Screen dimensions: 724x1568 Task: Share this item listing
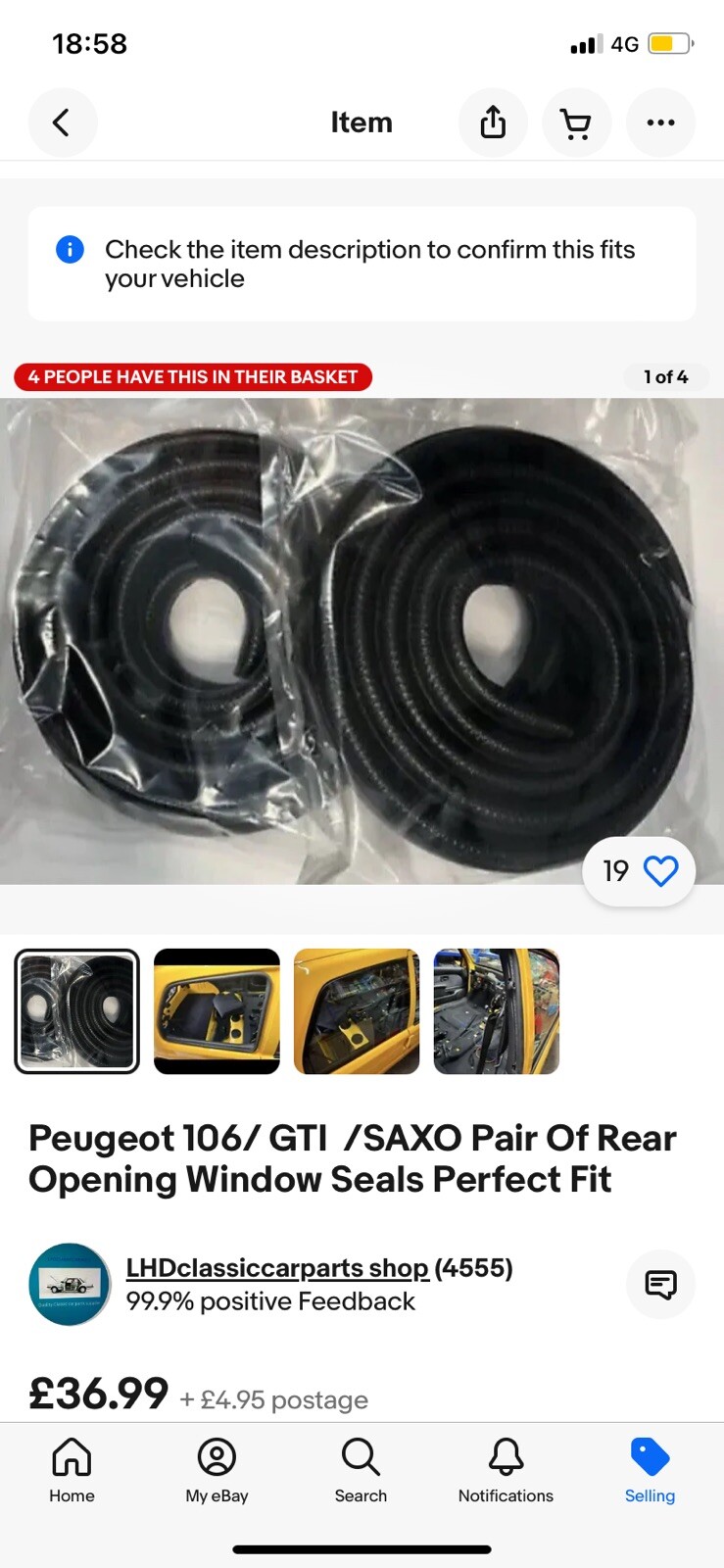click(x=493, y=122)
